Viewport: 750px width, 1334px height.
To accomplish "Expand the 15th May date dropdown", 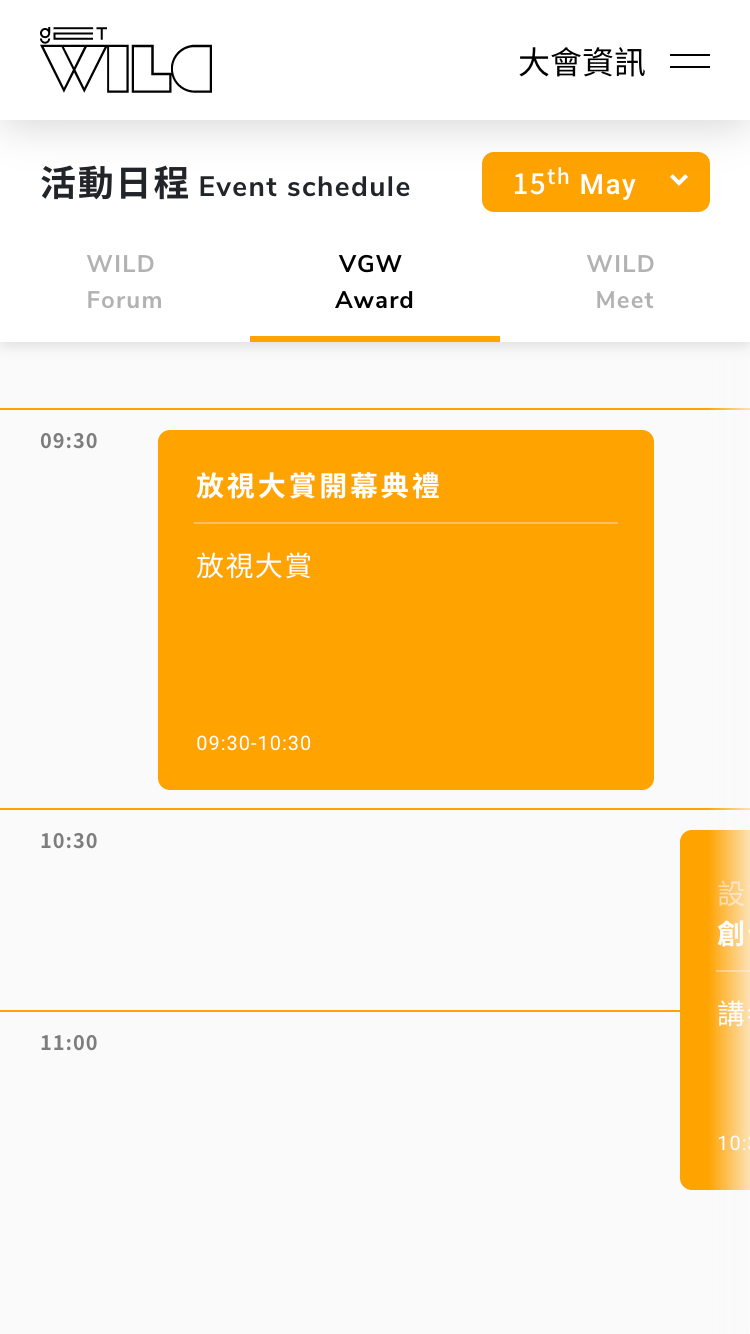I will (596, 182).
